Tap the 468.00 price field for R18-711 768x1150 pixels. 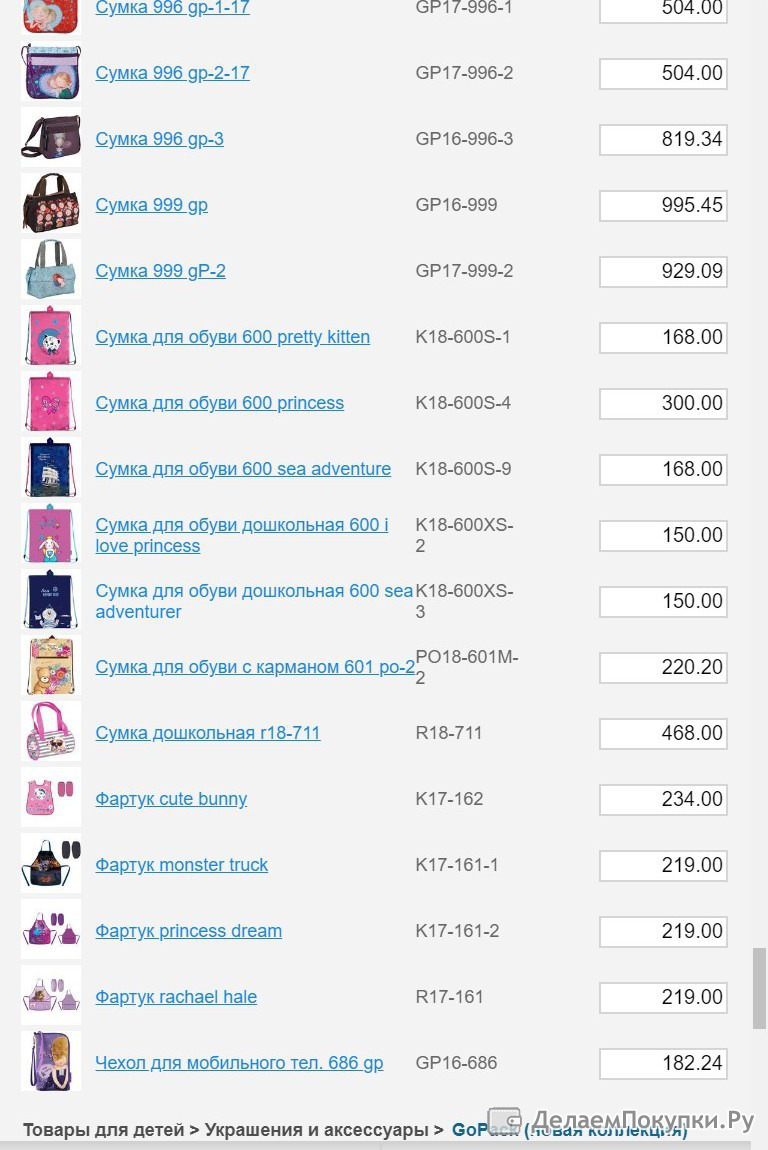point(663,733)
